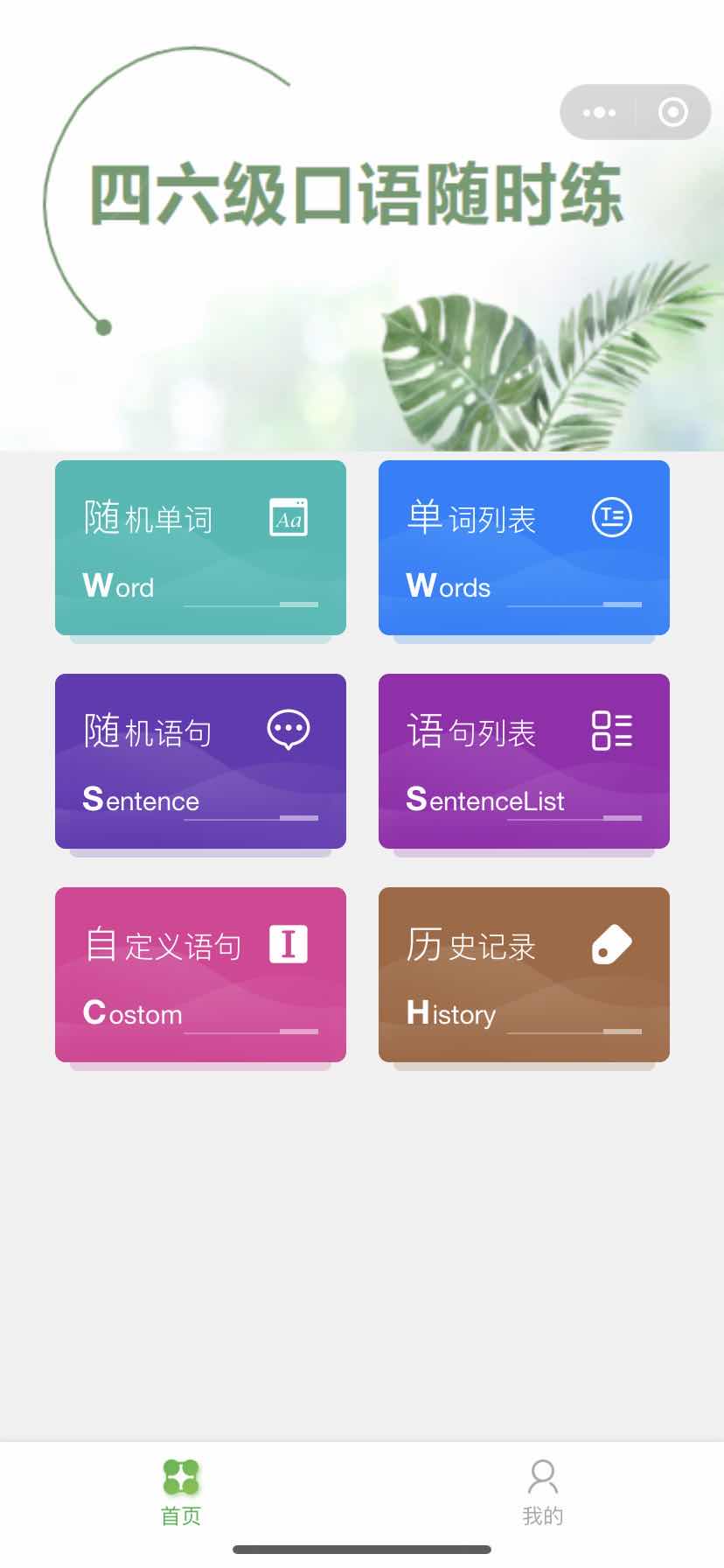Image resolution: width=724 pixels, height=1568 pixels.
Task: Open the 单词列表 Words card
Action: pos(524,548)
